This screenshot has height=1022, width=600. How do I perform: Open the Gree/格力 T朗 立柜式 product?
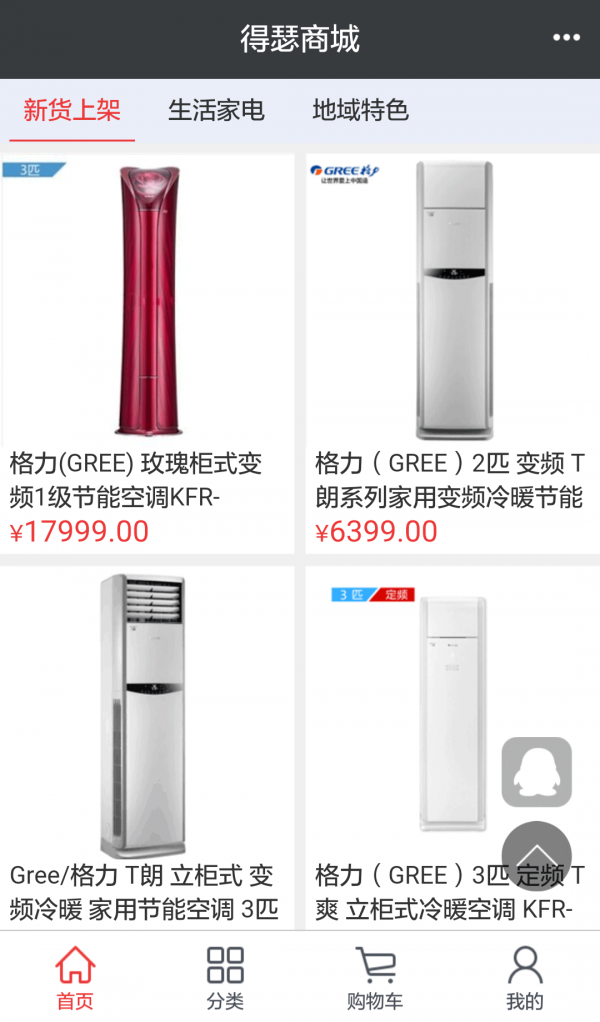point(148,750)
